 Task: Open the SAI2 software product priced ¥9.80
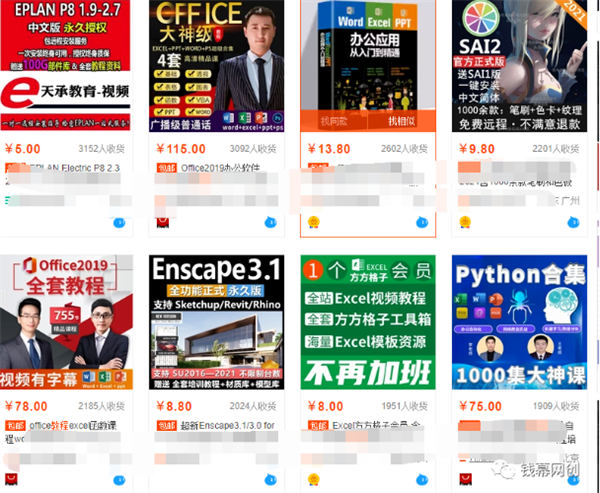click(x=519, y=65)
